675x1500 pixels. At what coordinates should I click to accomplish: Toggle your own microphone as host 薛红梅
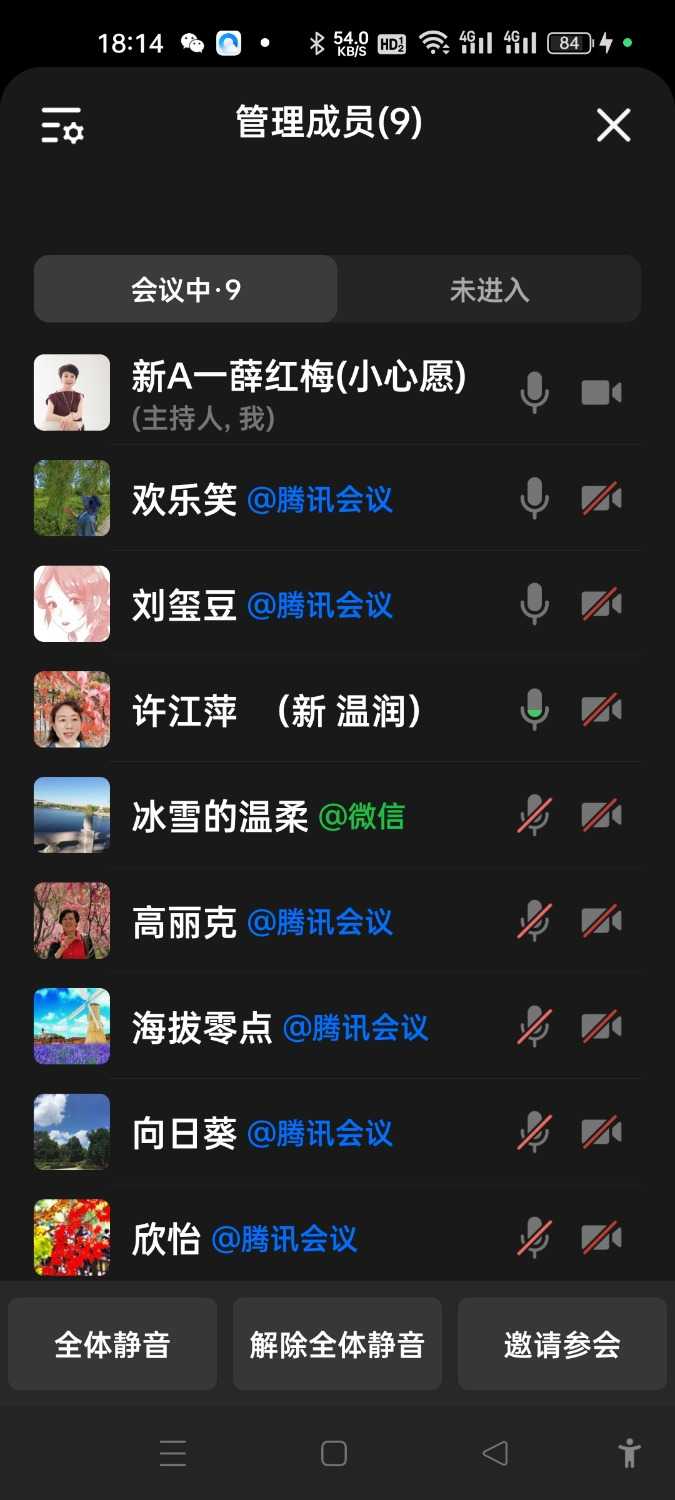pyautogui.click(x=534, y=392)
